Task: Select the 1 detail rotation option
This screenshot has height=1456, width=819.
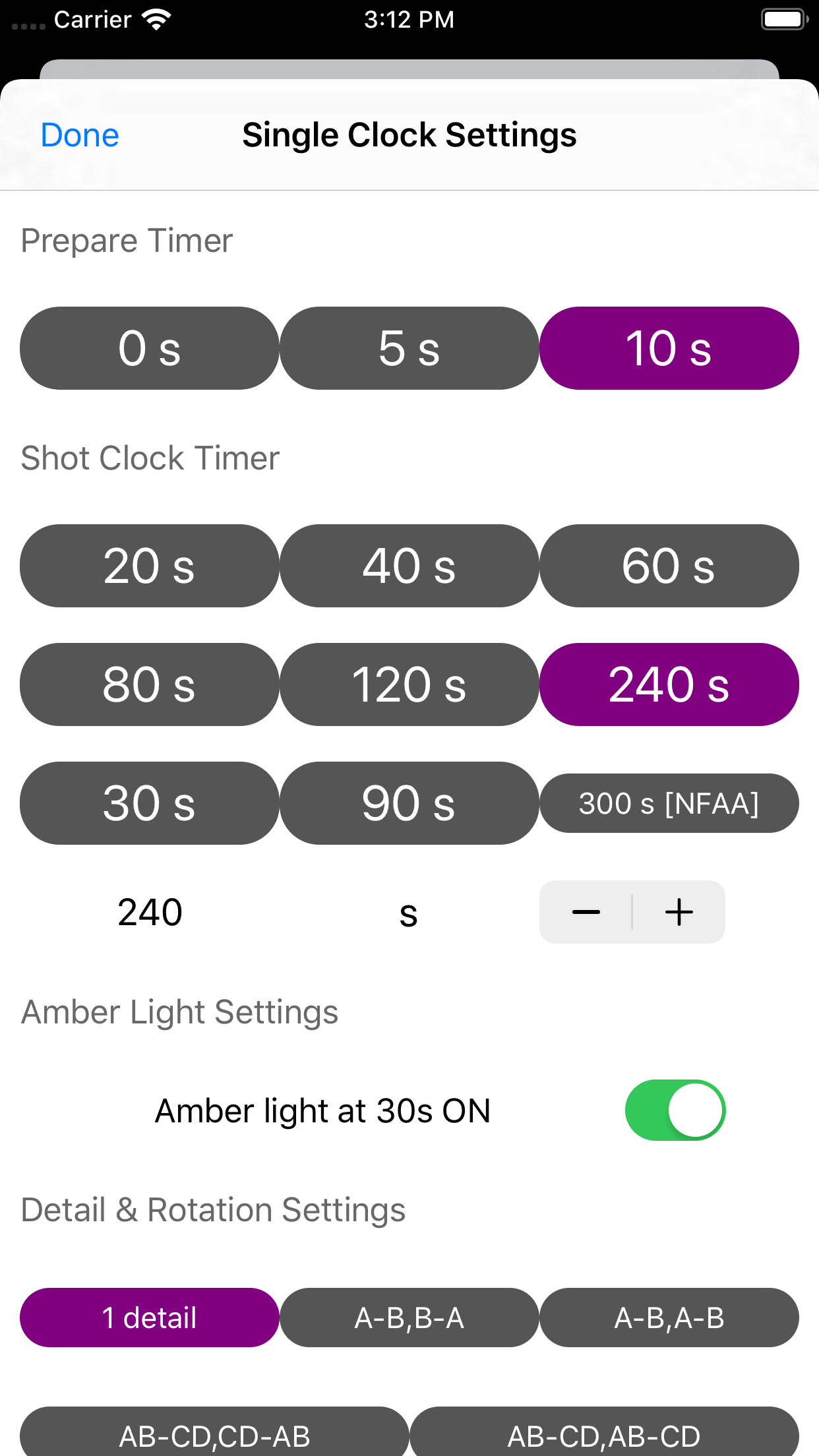Action: 148,1318
